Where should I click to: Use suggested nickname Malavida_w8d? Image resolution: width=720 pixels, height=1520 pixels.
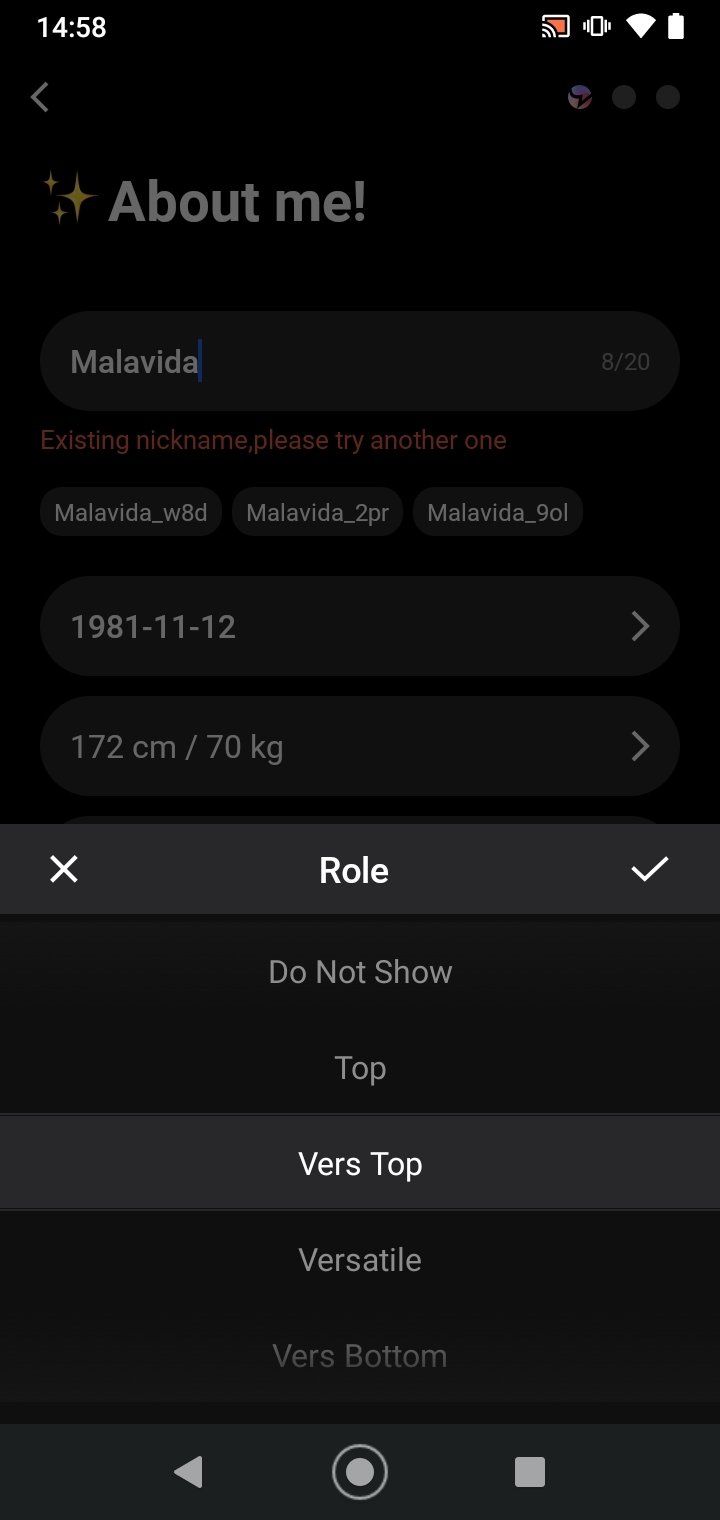click(x=131, y=513)
